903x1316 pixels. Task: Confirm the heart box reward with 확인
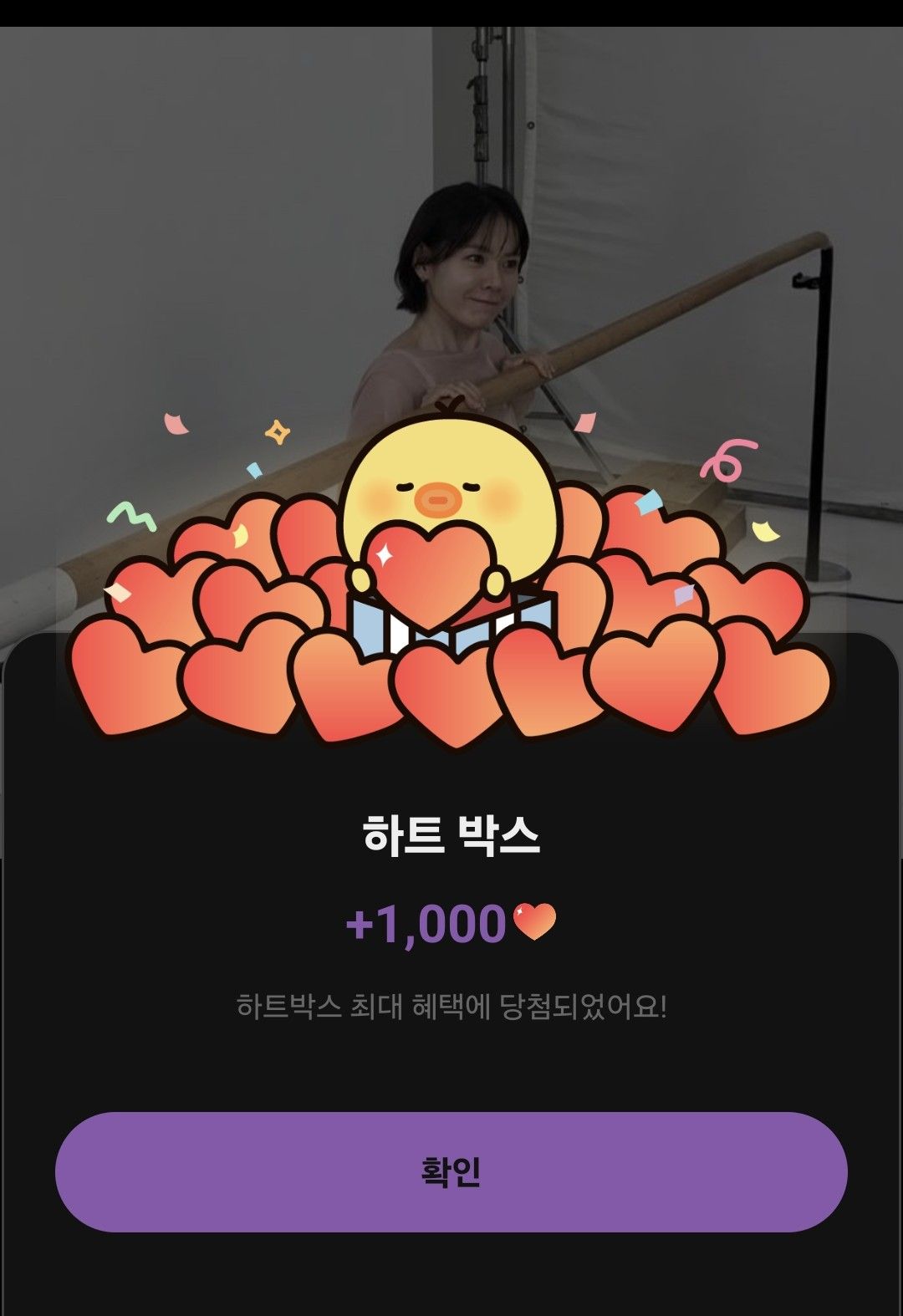[451, 1171]
